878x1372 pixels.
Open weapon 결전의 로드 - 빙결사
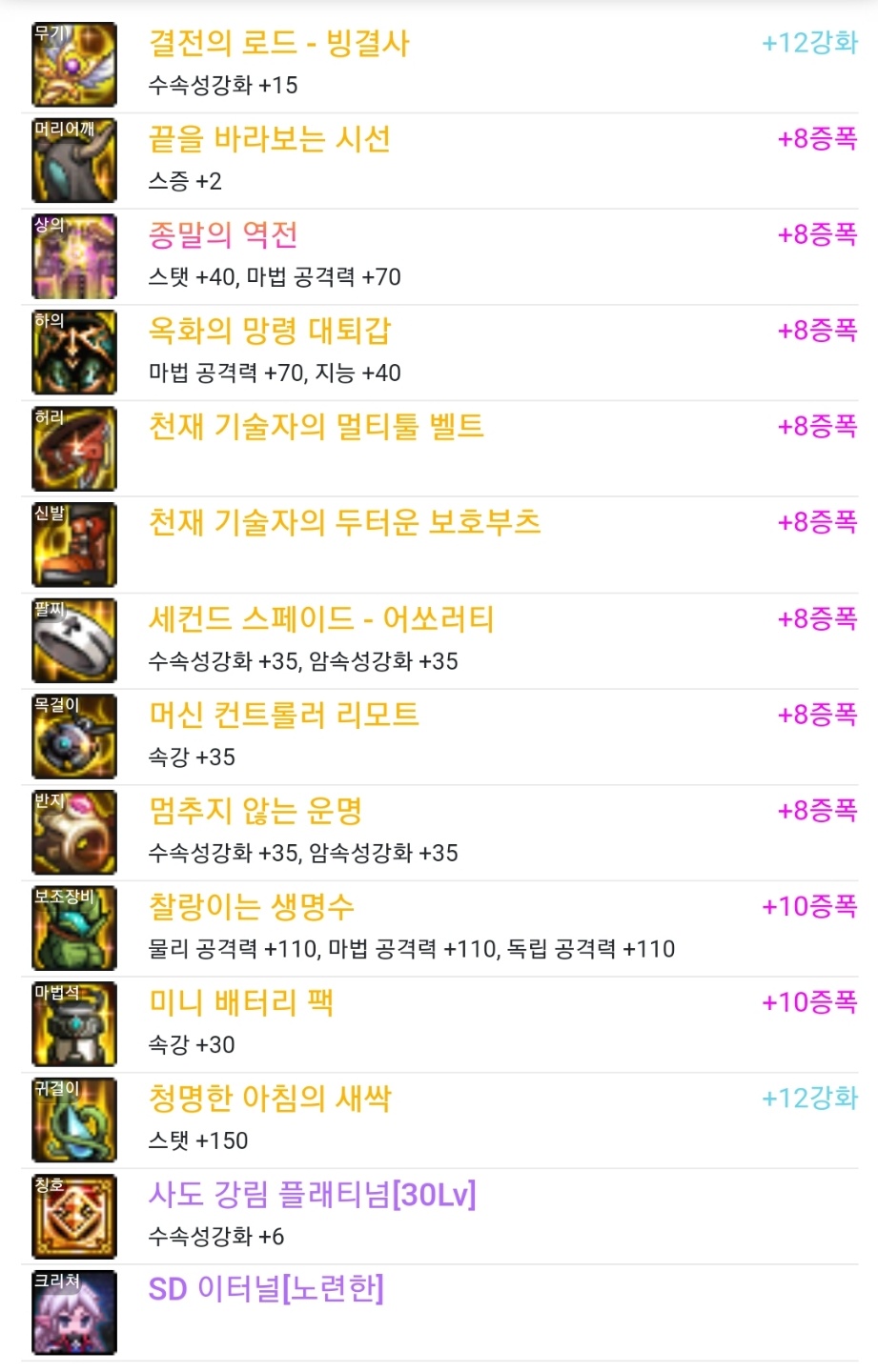(x=278, y=44)
